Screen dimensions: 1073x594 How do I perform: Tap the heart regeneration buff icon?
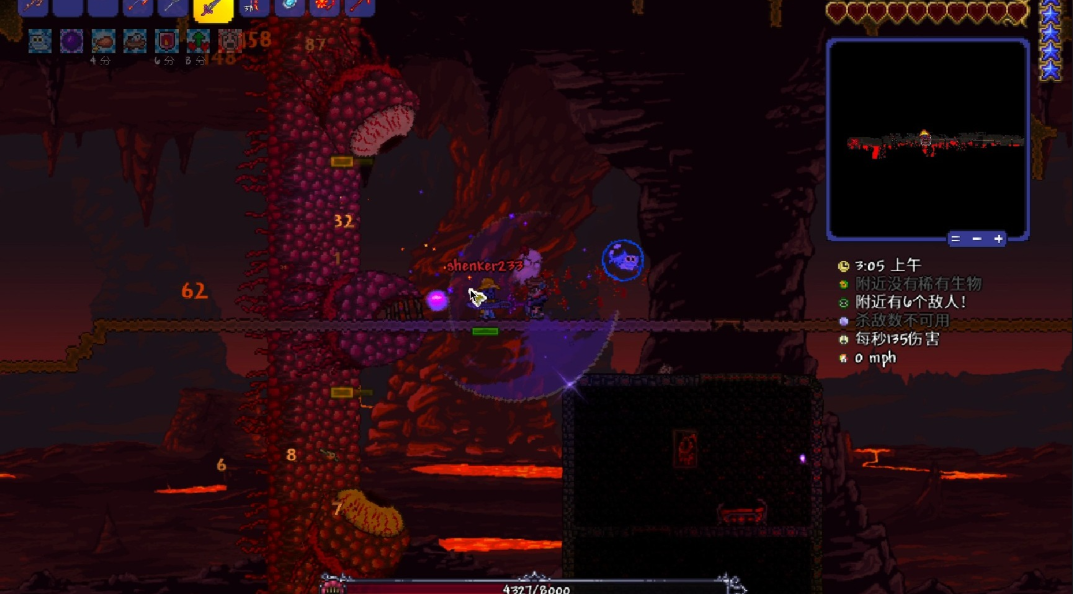(199, 41)
